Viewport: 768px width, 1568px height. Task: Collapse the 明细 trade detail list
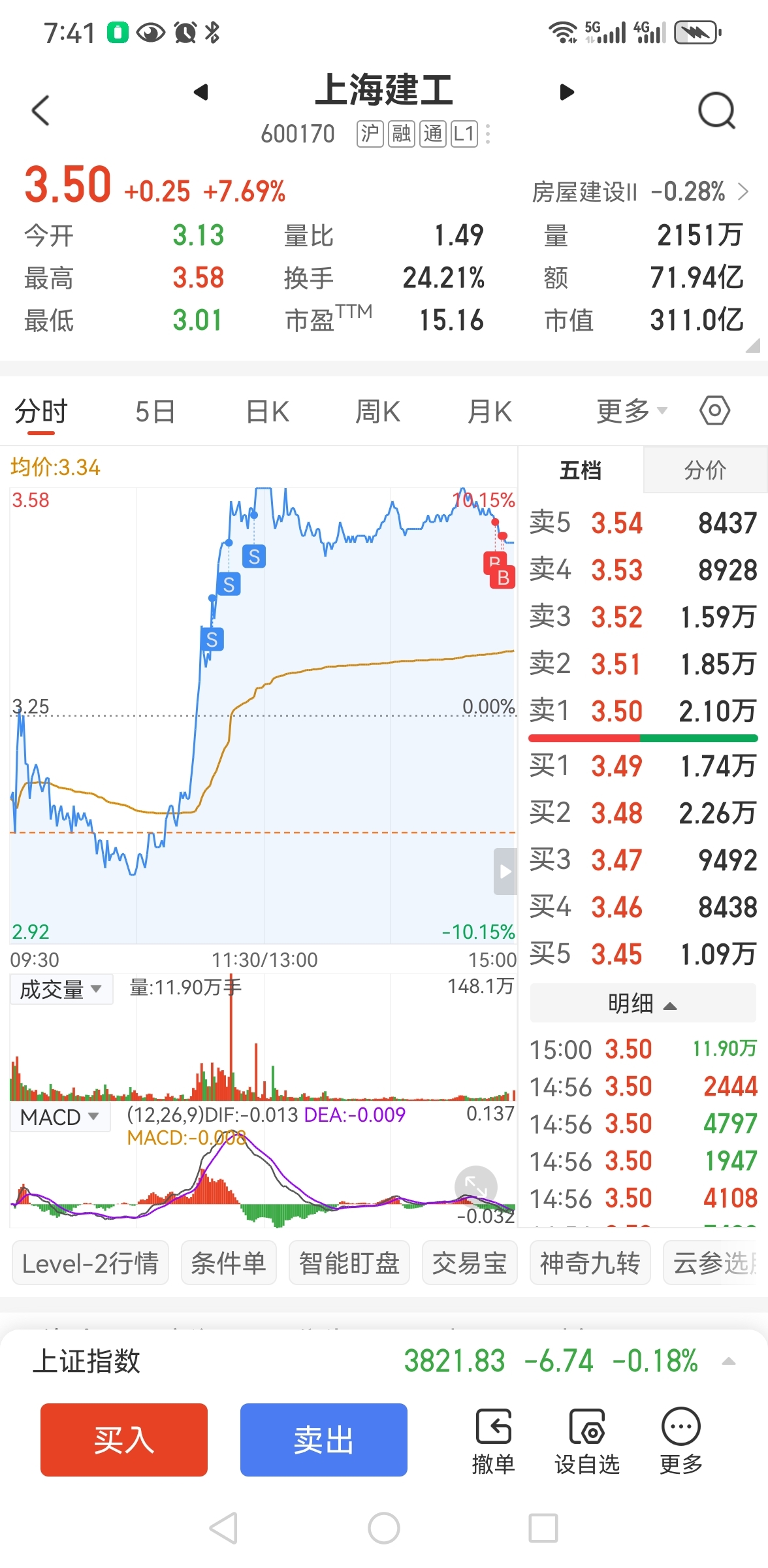pyautogui.click(x=643, y=1004)
